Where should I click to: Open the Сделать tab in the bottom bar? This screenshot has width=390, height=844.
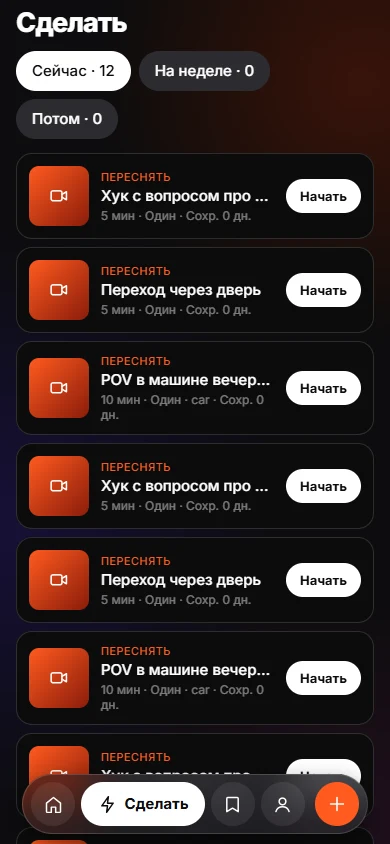point(143,804)
